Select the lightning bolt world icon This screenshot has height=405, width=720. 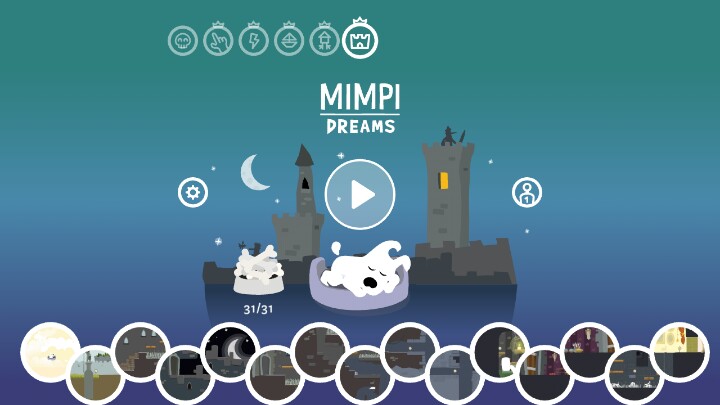pyautogui.click(x=254, y=41)
